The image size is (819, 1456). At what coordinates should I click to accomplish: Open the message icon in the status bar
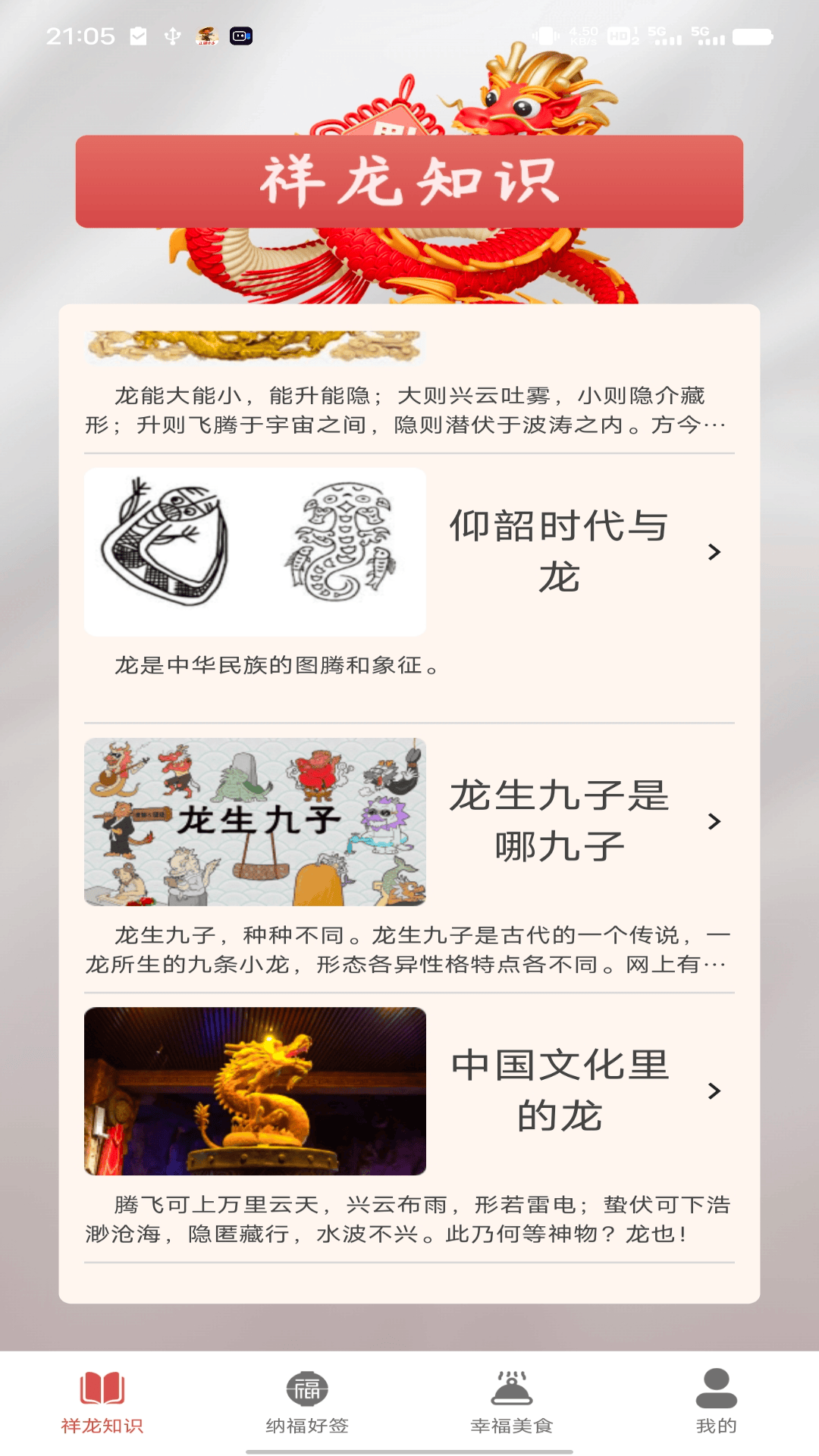click(138, 36)
